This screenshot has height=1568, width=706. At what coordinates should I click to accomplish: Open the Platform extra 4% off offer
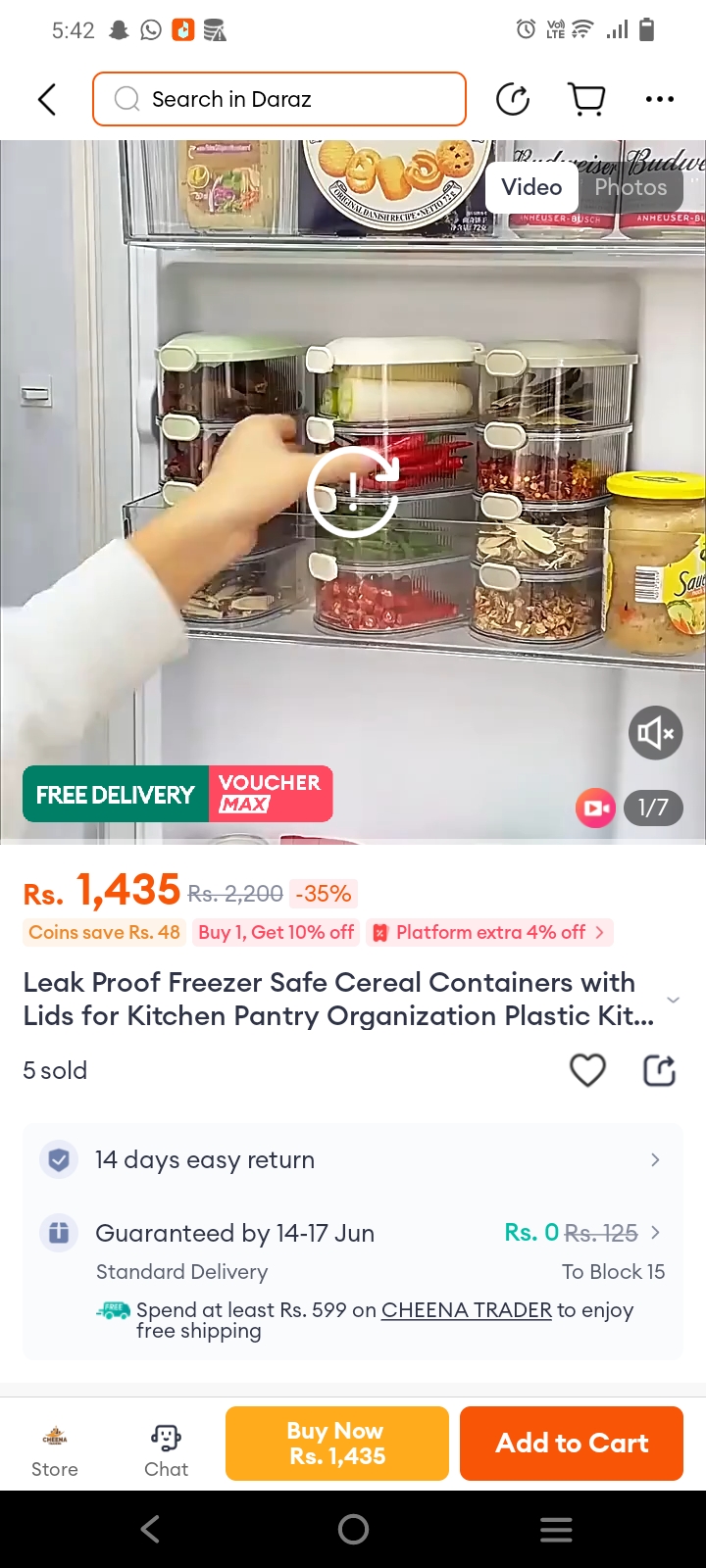489,932
